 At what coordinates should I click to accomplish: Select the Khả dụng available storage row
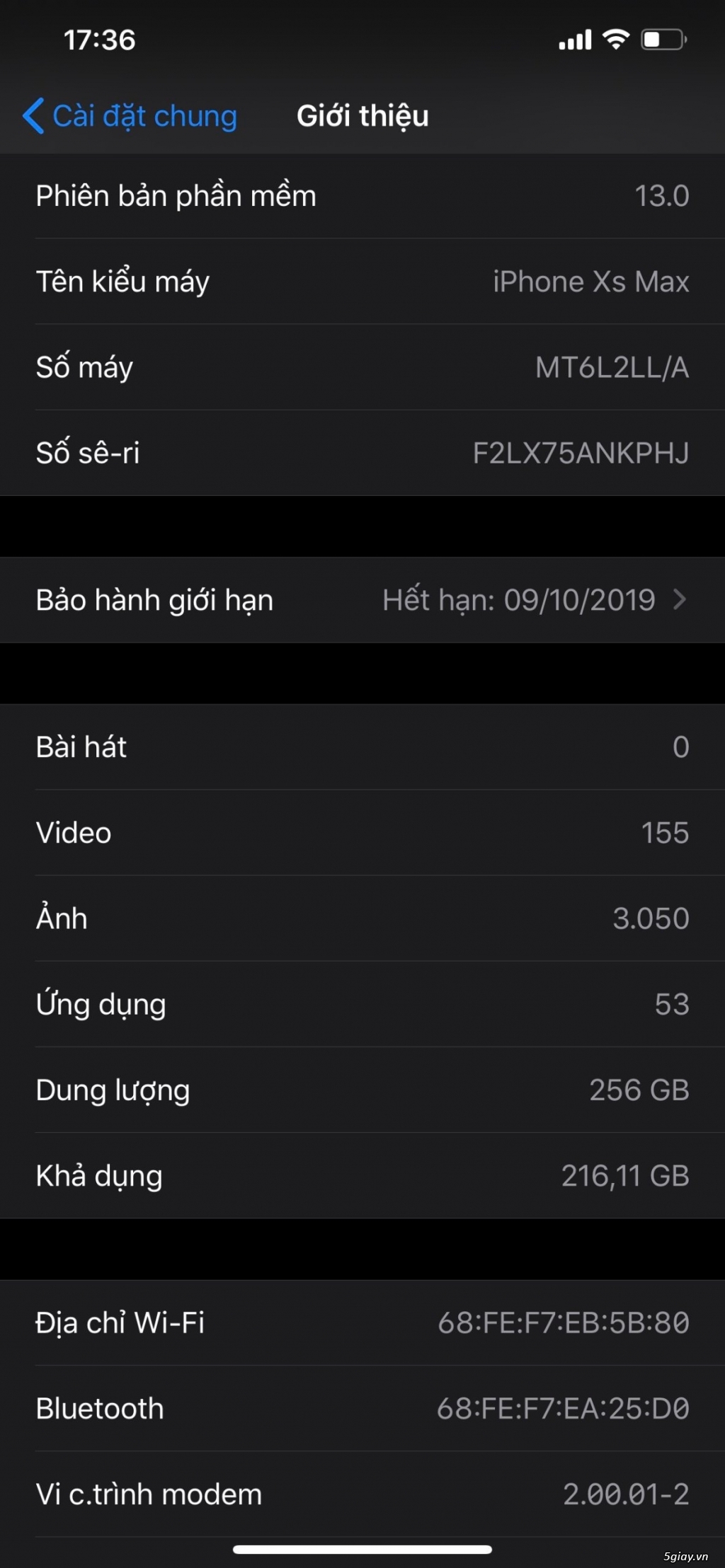[362, 1175]
